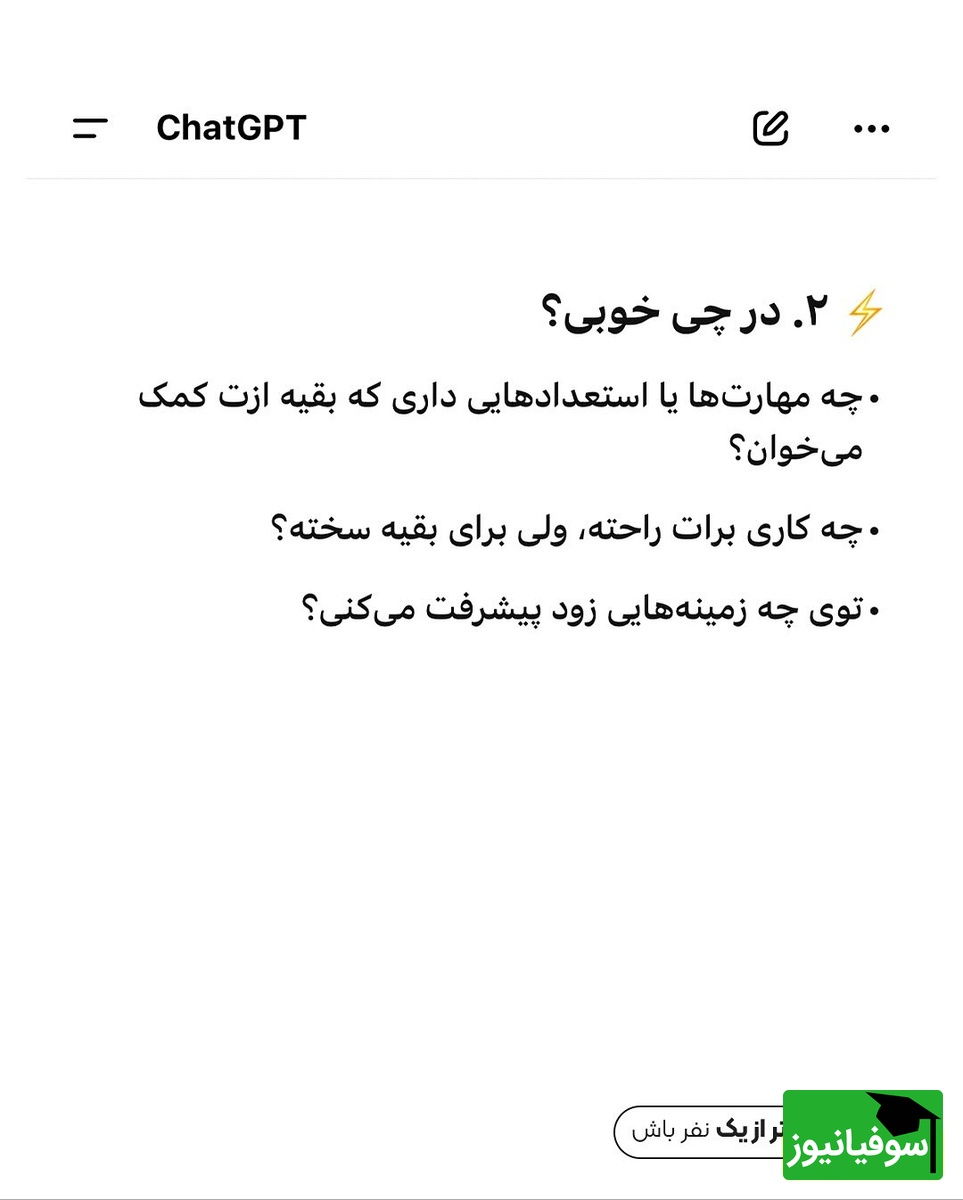Image resolution: width=963 pixels, height=1200 pixels.
Task: Tap ChatGPT label to expand model options
Action: click(231, 127)
